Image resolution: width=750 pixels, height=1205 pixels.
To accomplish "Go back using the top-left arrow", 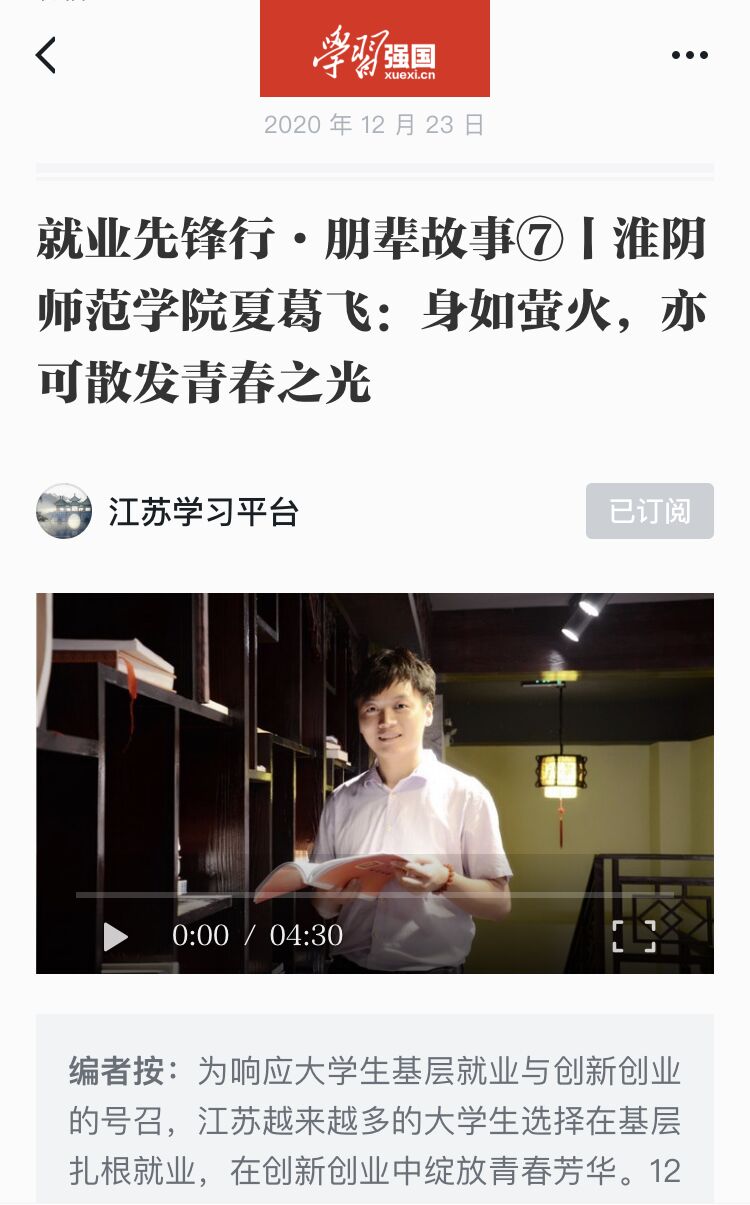I will (46, 55).
